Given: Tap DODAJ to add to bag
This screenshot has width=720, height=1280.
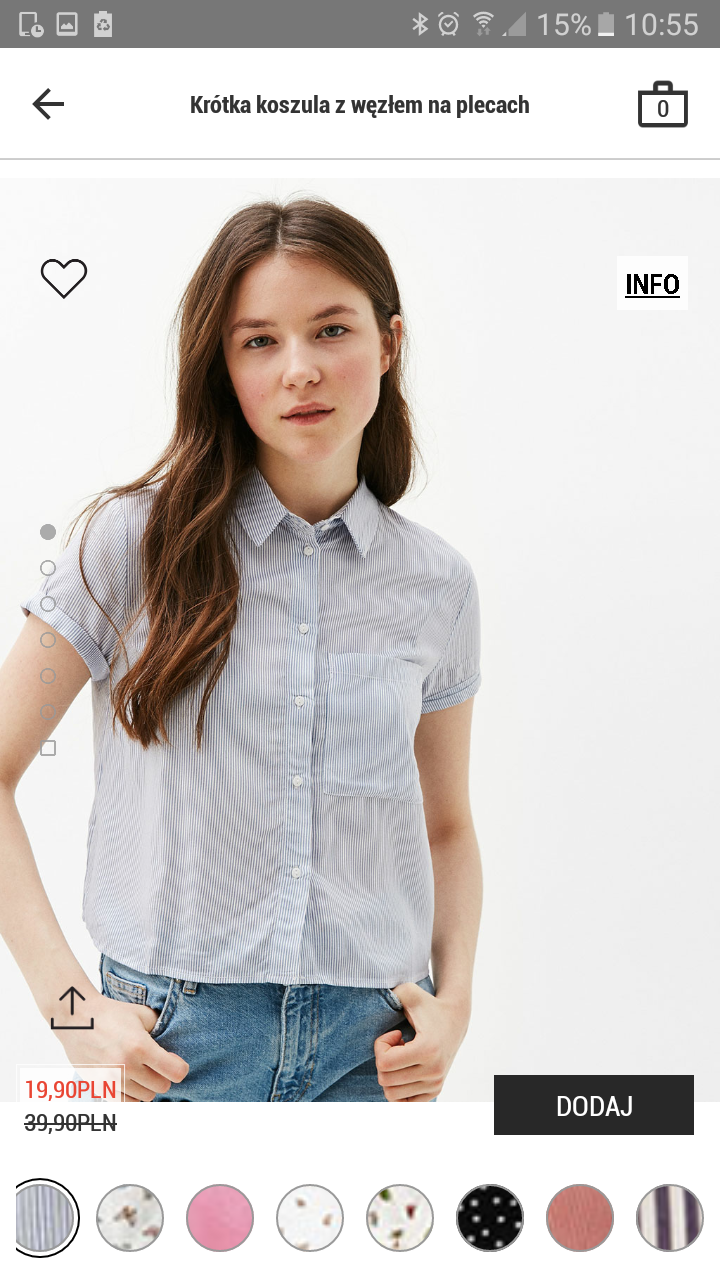Looking at the screenshot, I should tap(594, 1105).
